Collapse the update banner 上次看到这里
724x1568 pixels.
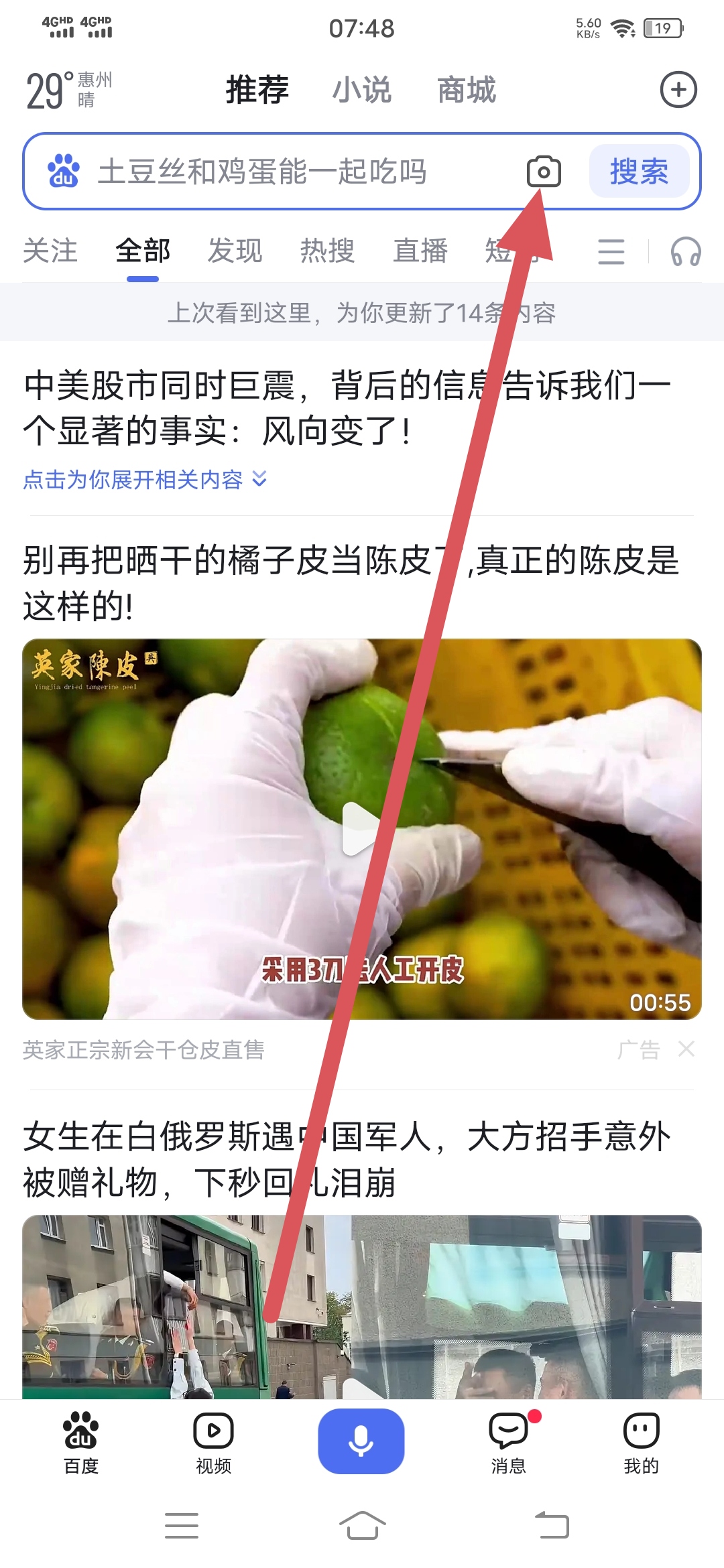[x=362, y=312]
